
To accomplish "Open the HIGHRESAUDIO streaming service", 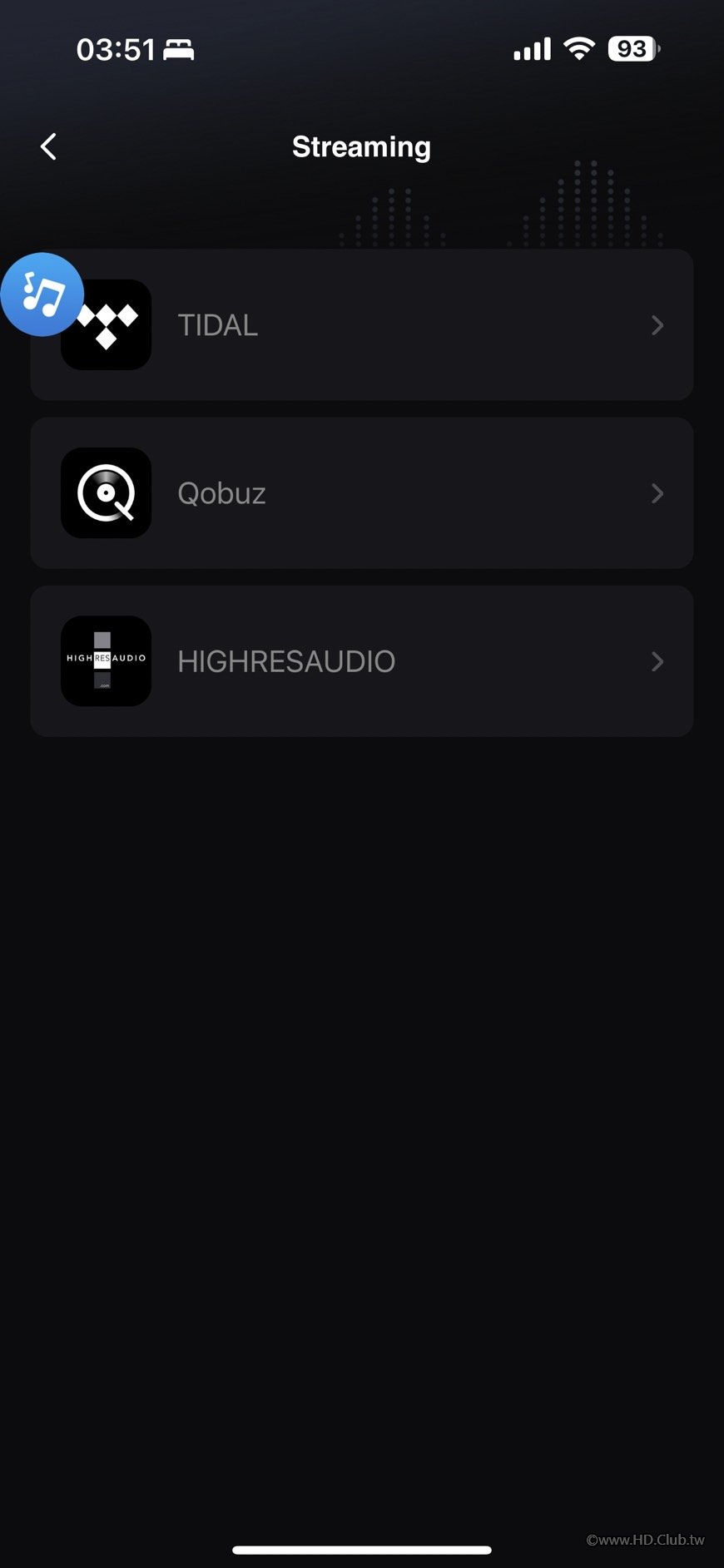I will pyautogui.click(x=362, y=661).
